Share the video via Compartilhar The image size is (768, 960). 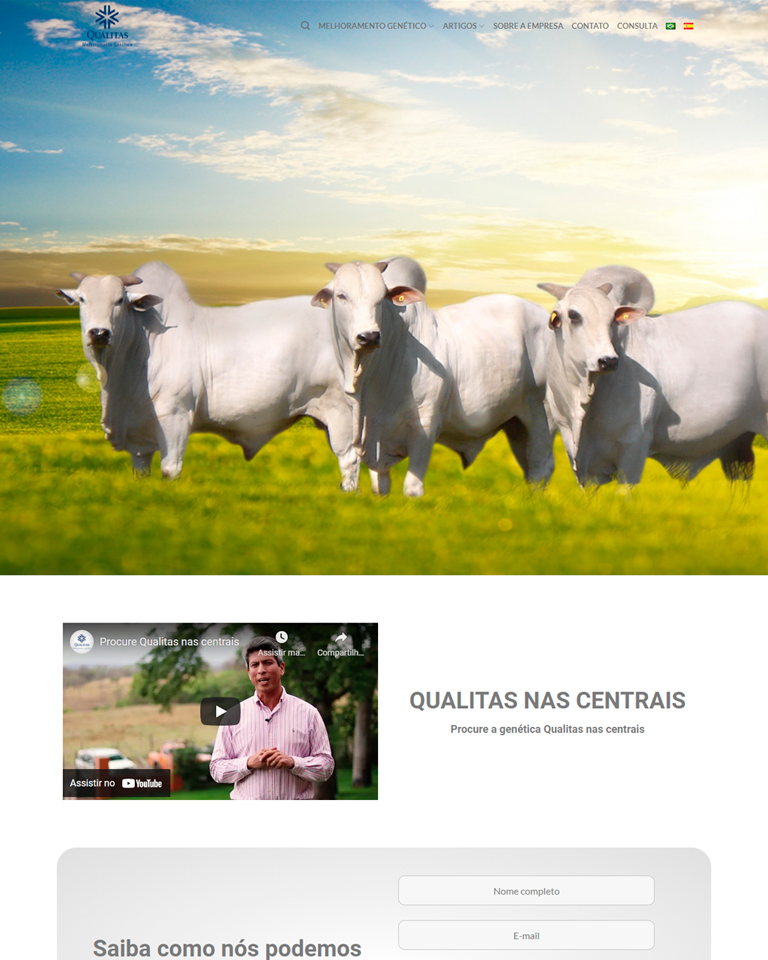(x=340, y=643)
